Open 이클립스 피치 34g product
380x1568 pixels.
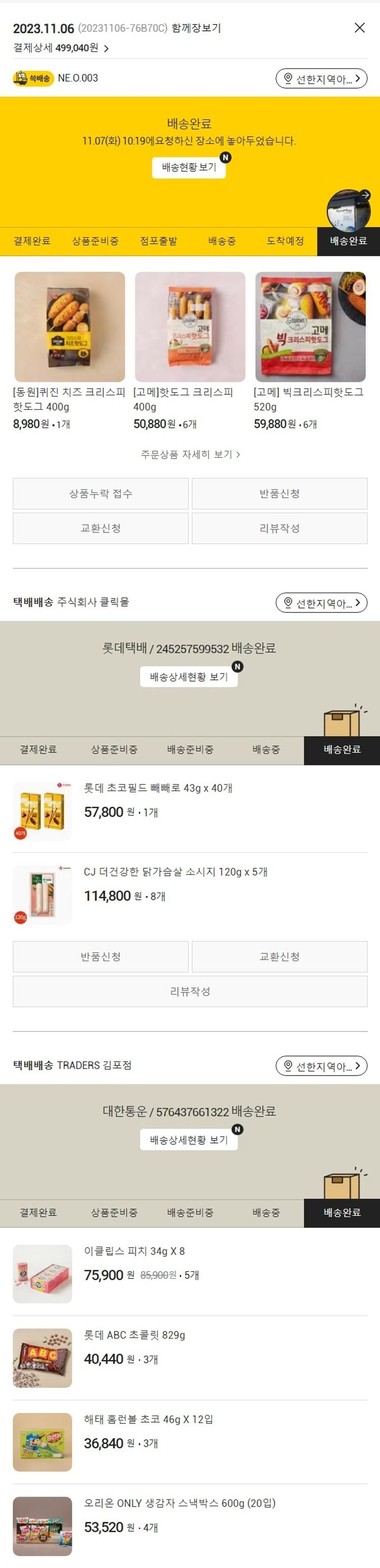tap(134, 1251)
